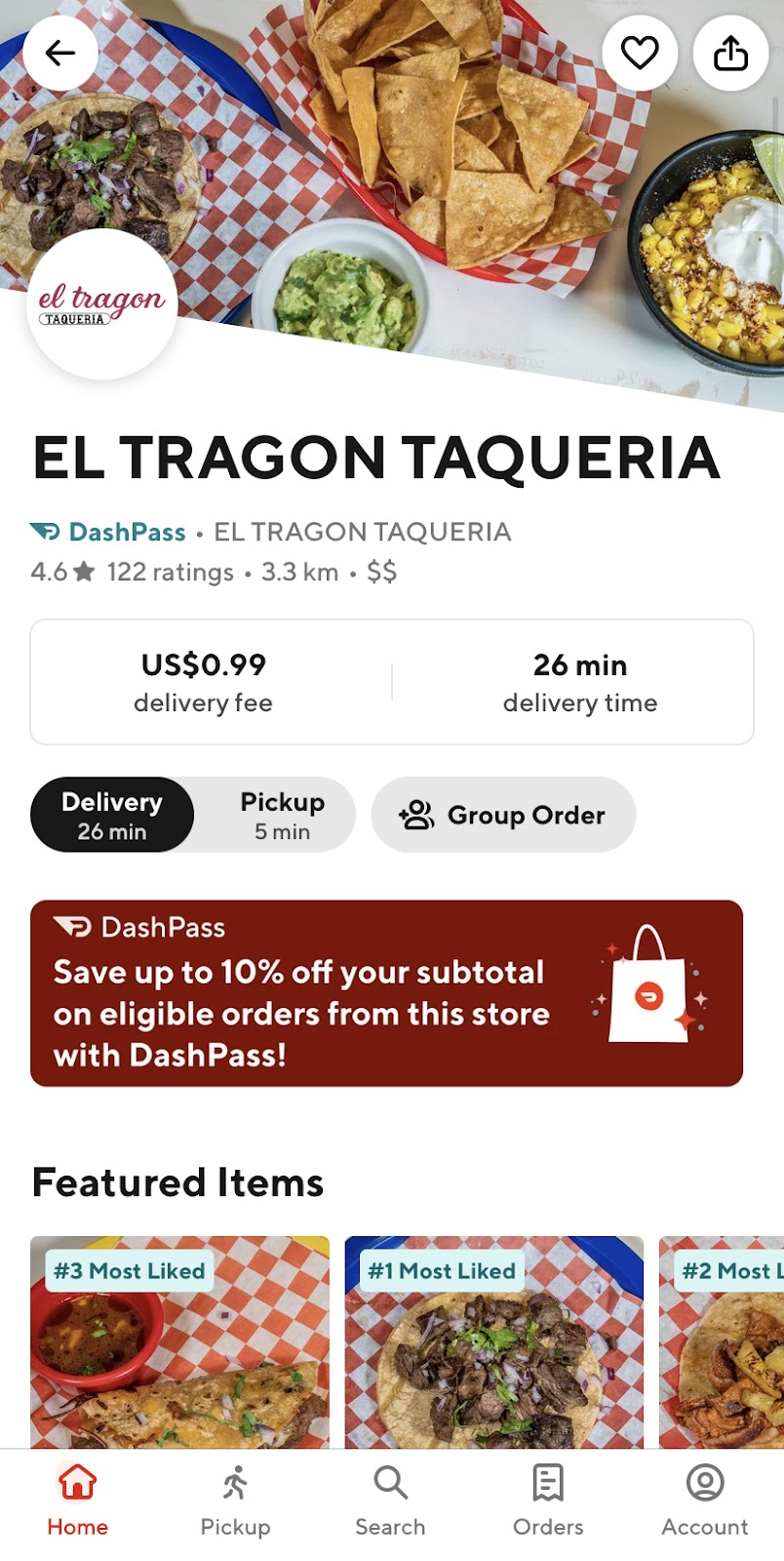Share this restaurant page
Screen dimensions: 784x1561
pyautogui.click(x=730, y=53)
